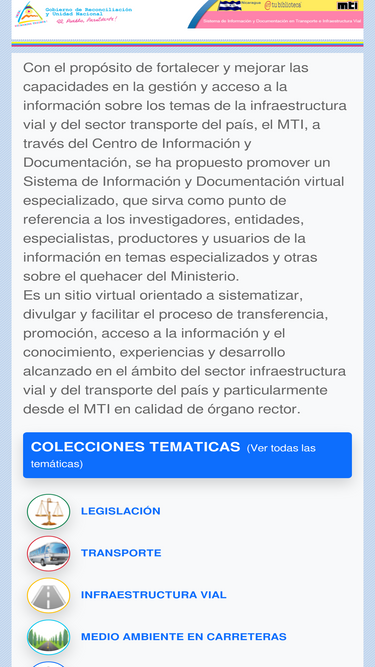This screenshot has height=667, width=375.
Task: Tap the tree-lined road icon
Action: pyautogui.click(x=48, y=637)
